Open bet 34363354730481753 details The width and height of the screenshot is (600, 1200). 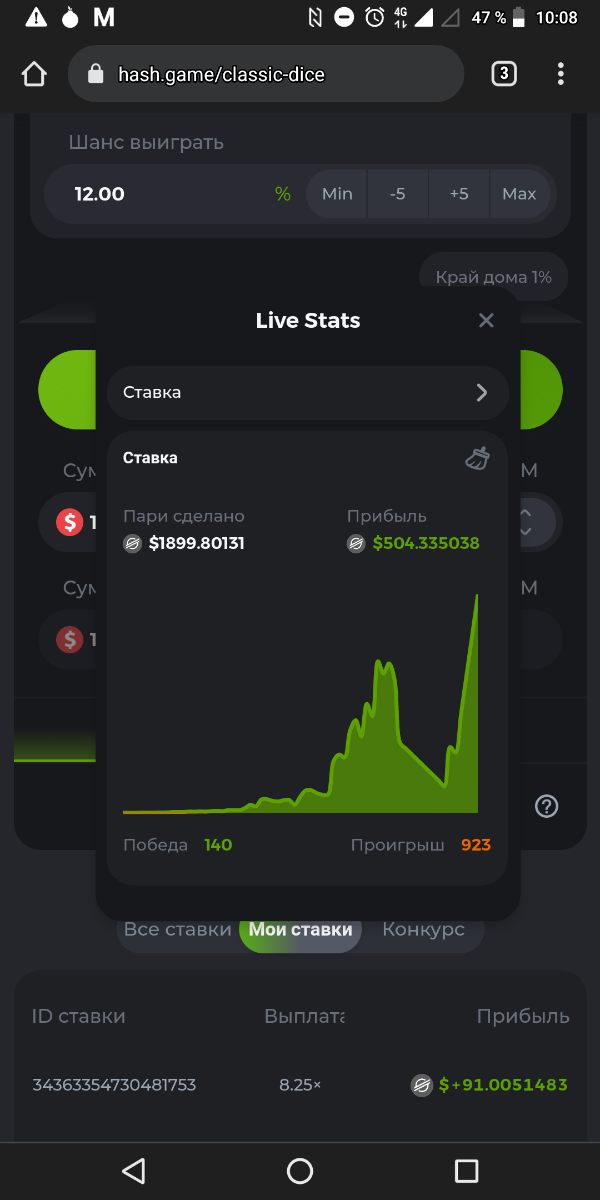[114, 1085]
